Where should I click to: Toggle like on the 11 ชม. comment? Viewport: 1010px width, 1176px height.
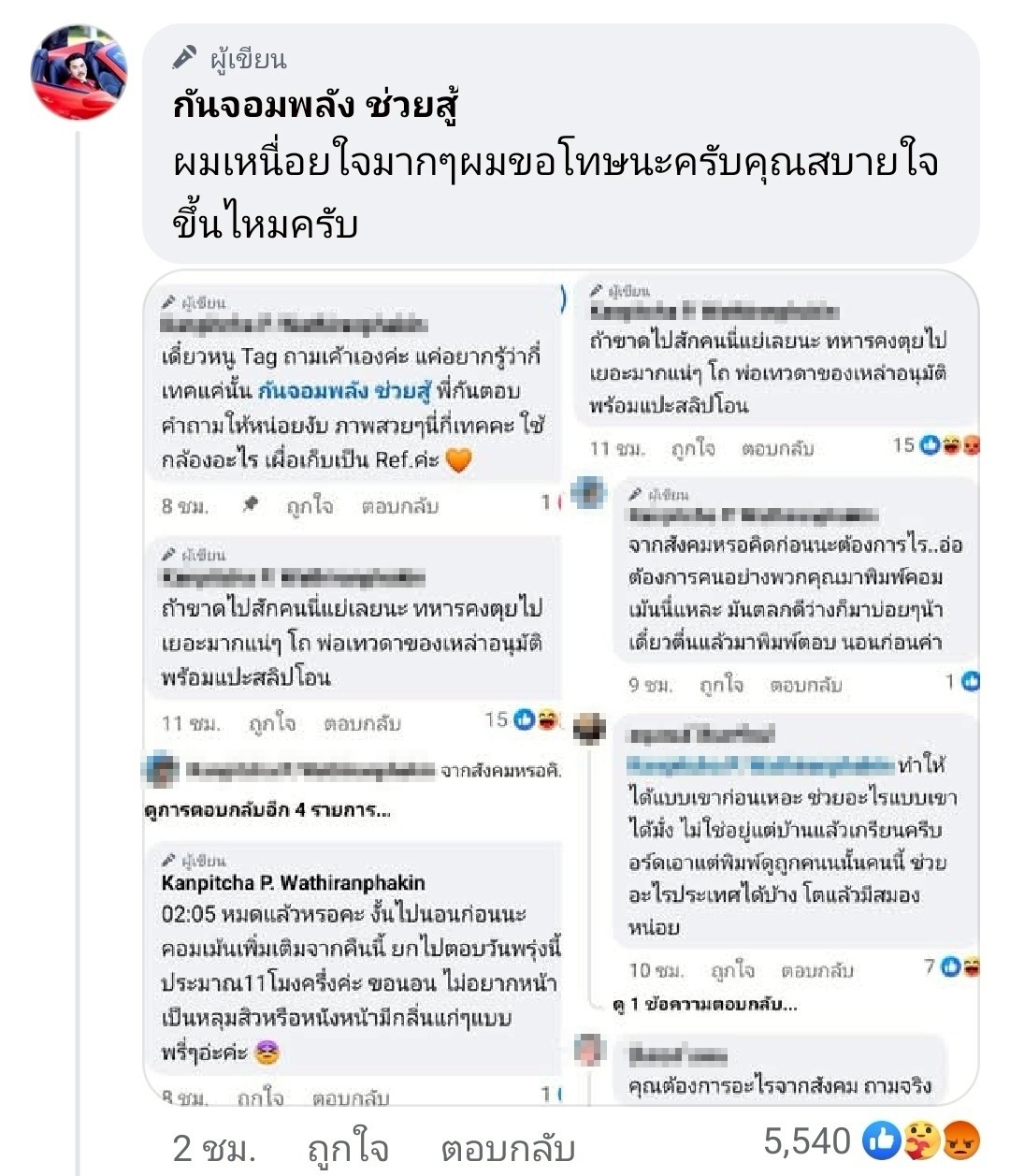point(271,721)
